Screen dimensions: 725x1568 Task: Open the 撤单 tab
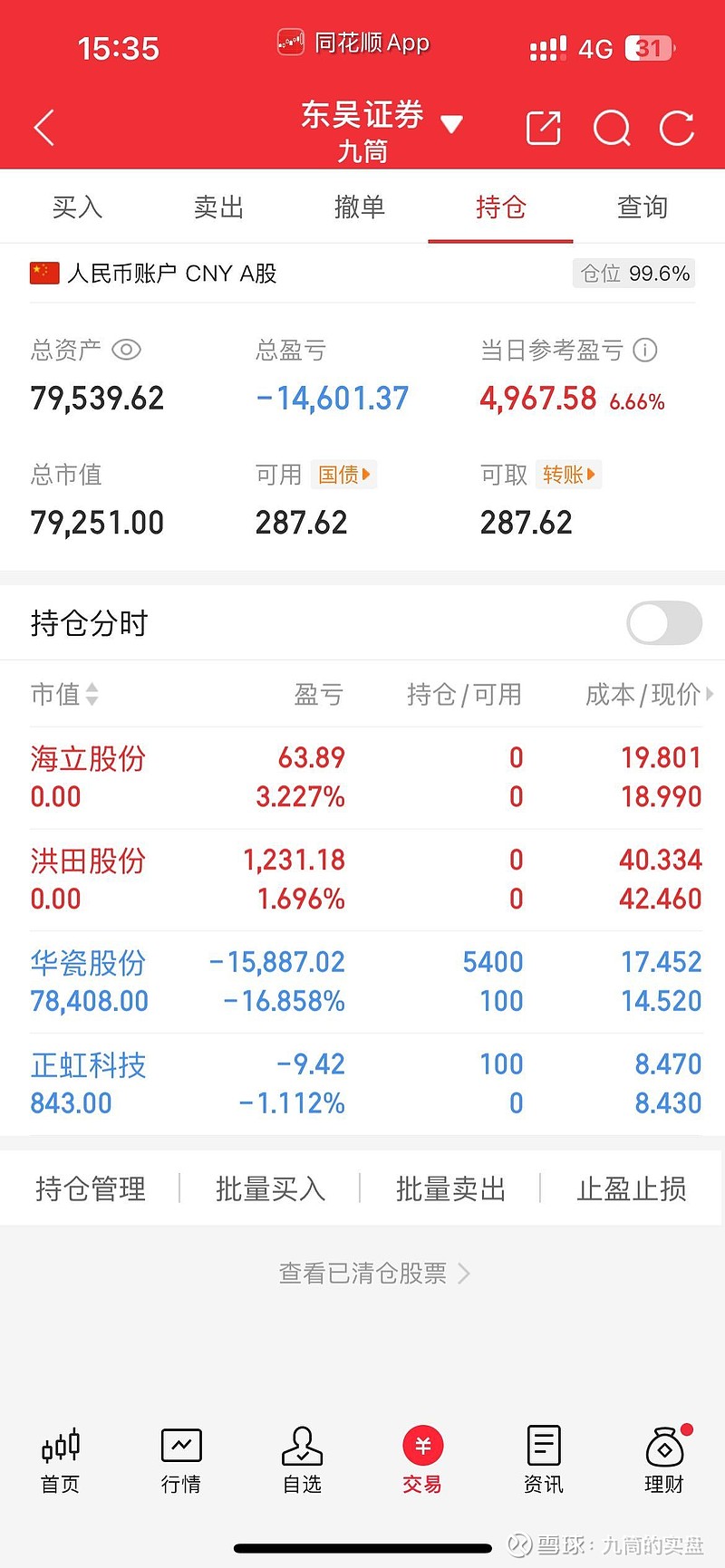tap(360, 207)
